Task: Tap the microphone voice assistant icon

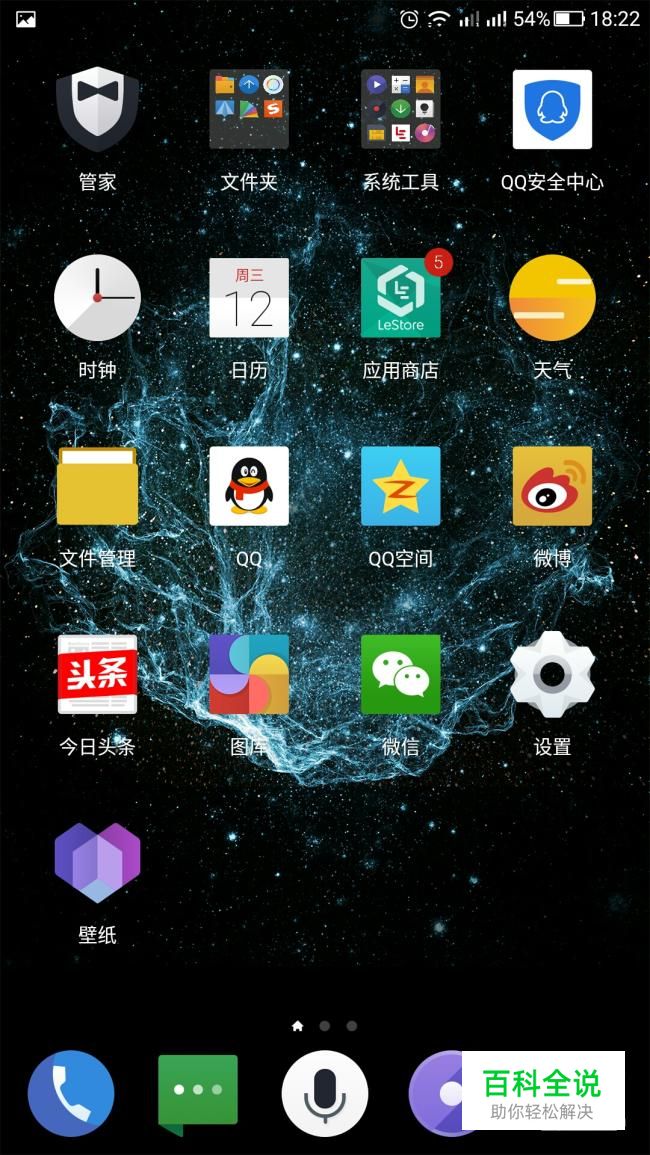Action: [325, 1093]
